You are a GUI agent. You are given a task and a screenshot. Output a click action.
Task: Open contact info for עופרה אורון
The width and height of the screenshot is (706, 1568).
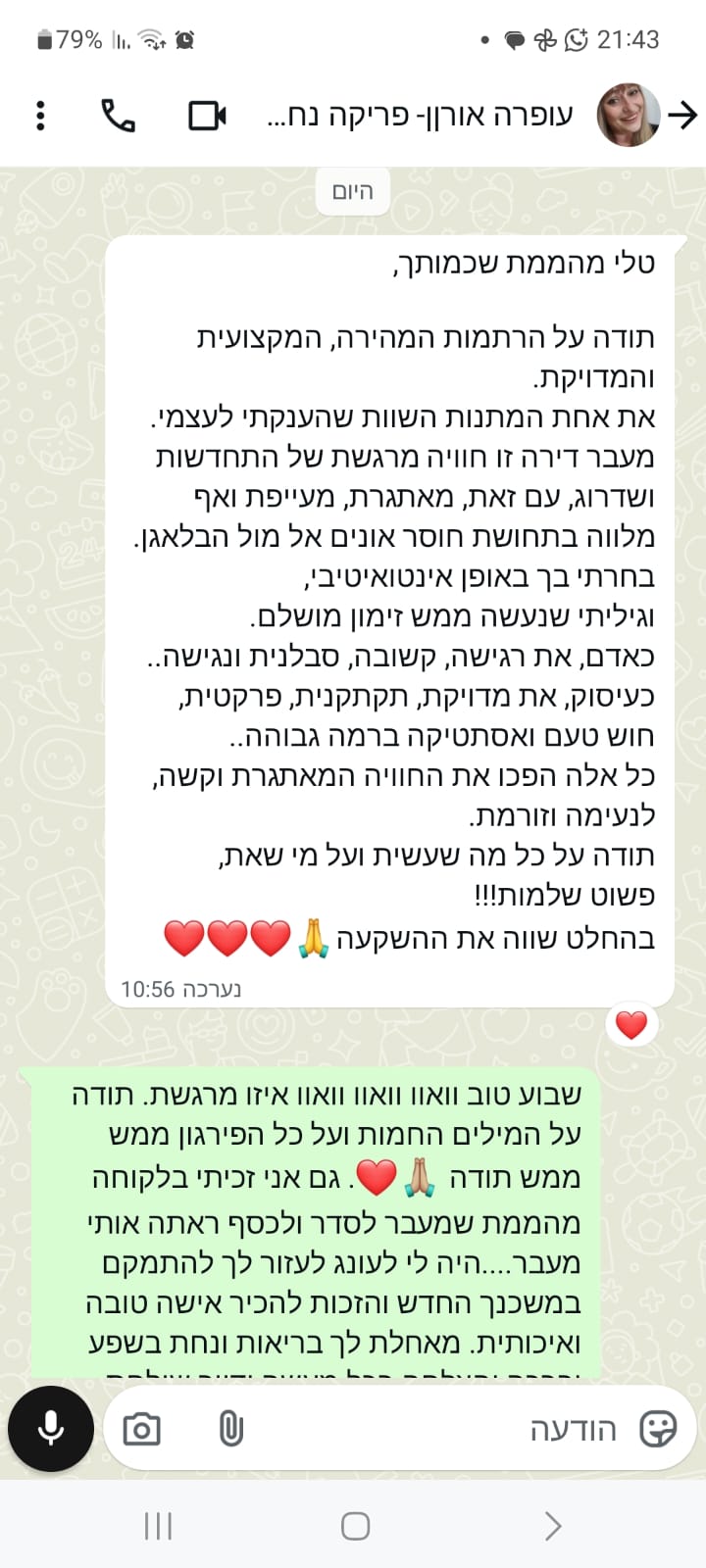point(422,116)
